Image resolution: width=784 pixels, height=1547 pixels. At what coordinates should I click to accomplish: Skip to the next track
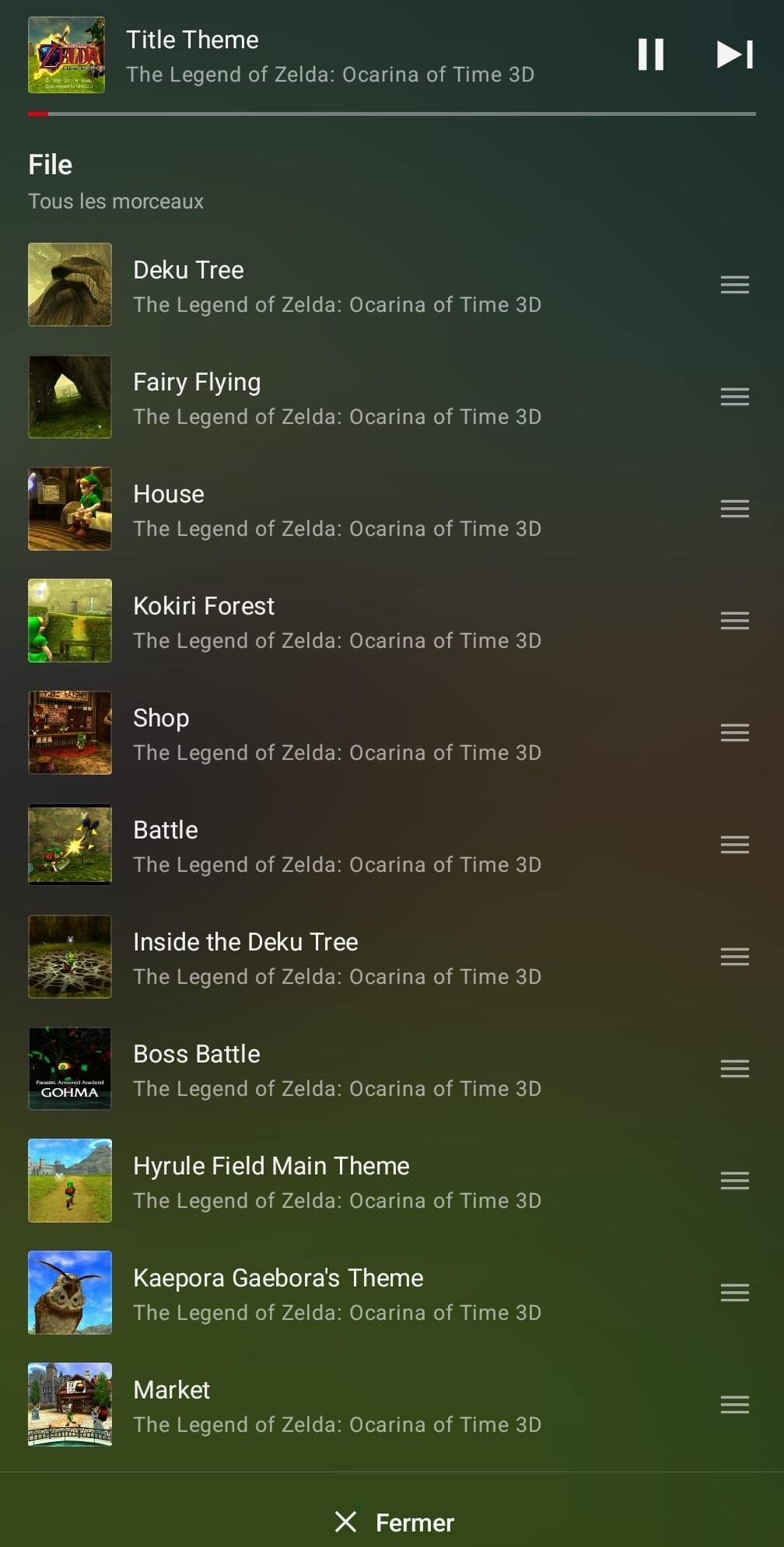coord(734,54)
